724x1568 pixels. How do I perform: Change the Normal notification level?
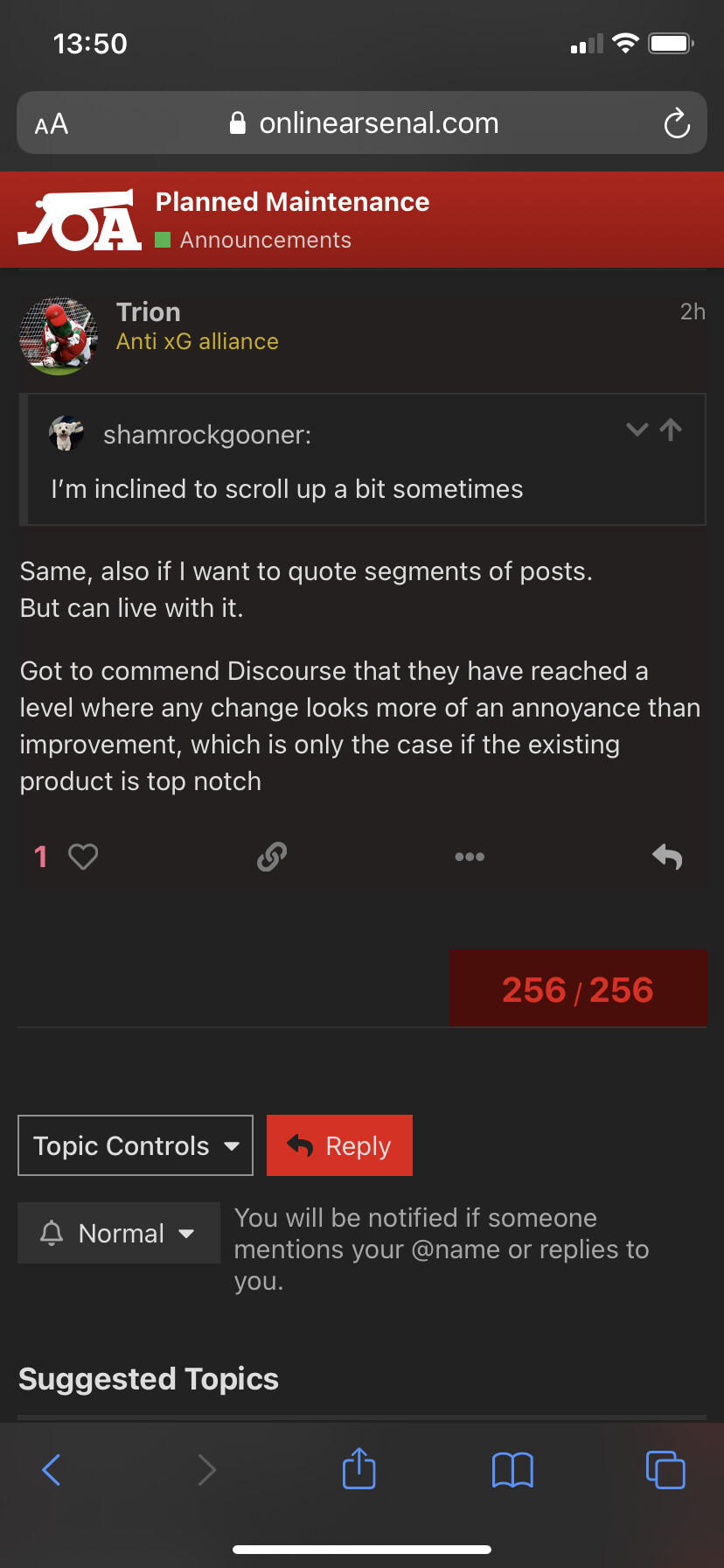(x=119, y=1233)
